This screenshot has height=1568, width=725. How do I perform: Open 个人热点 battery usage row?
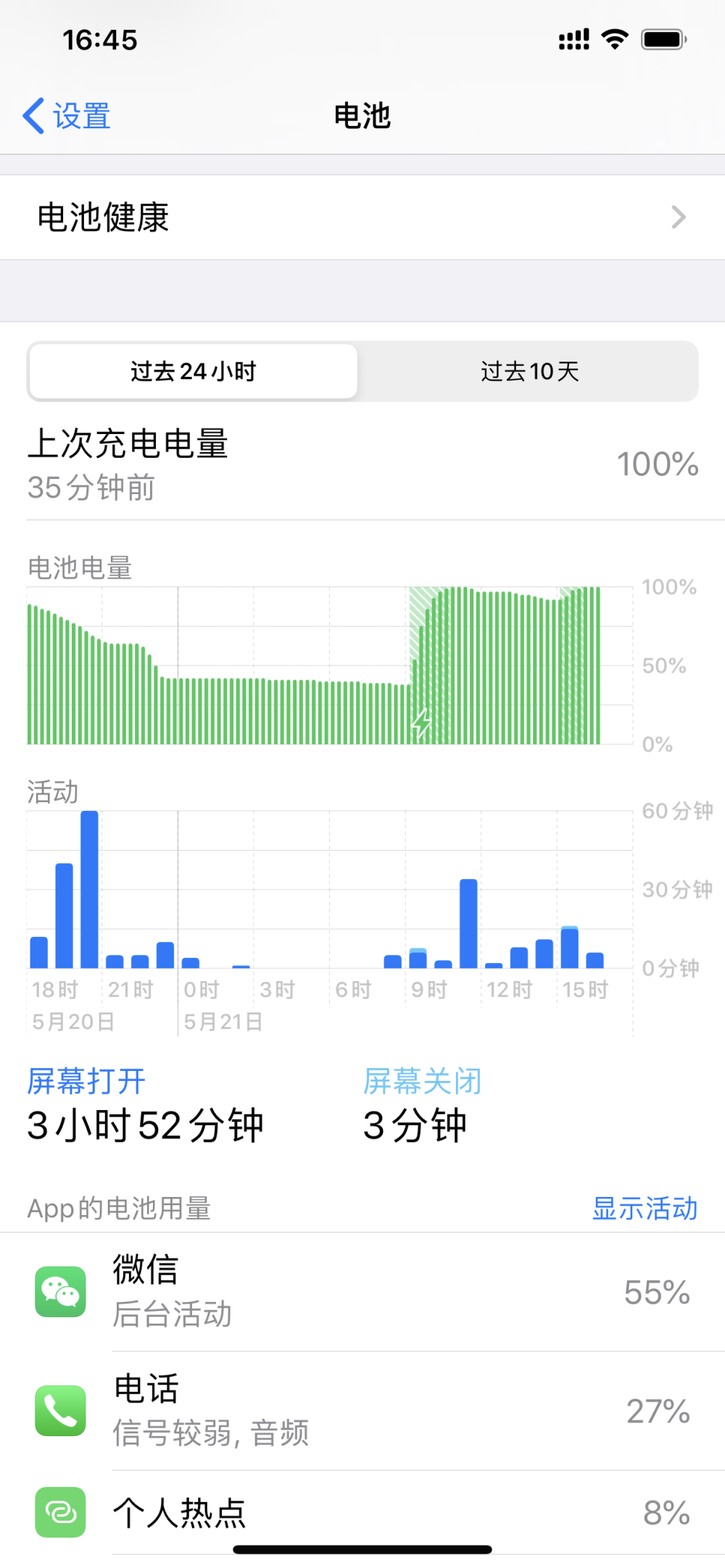362,1512
